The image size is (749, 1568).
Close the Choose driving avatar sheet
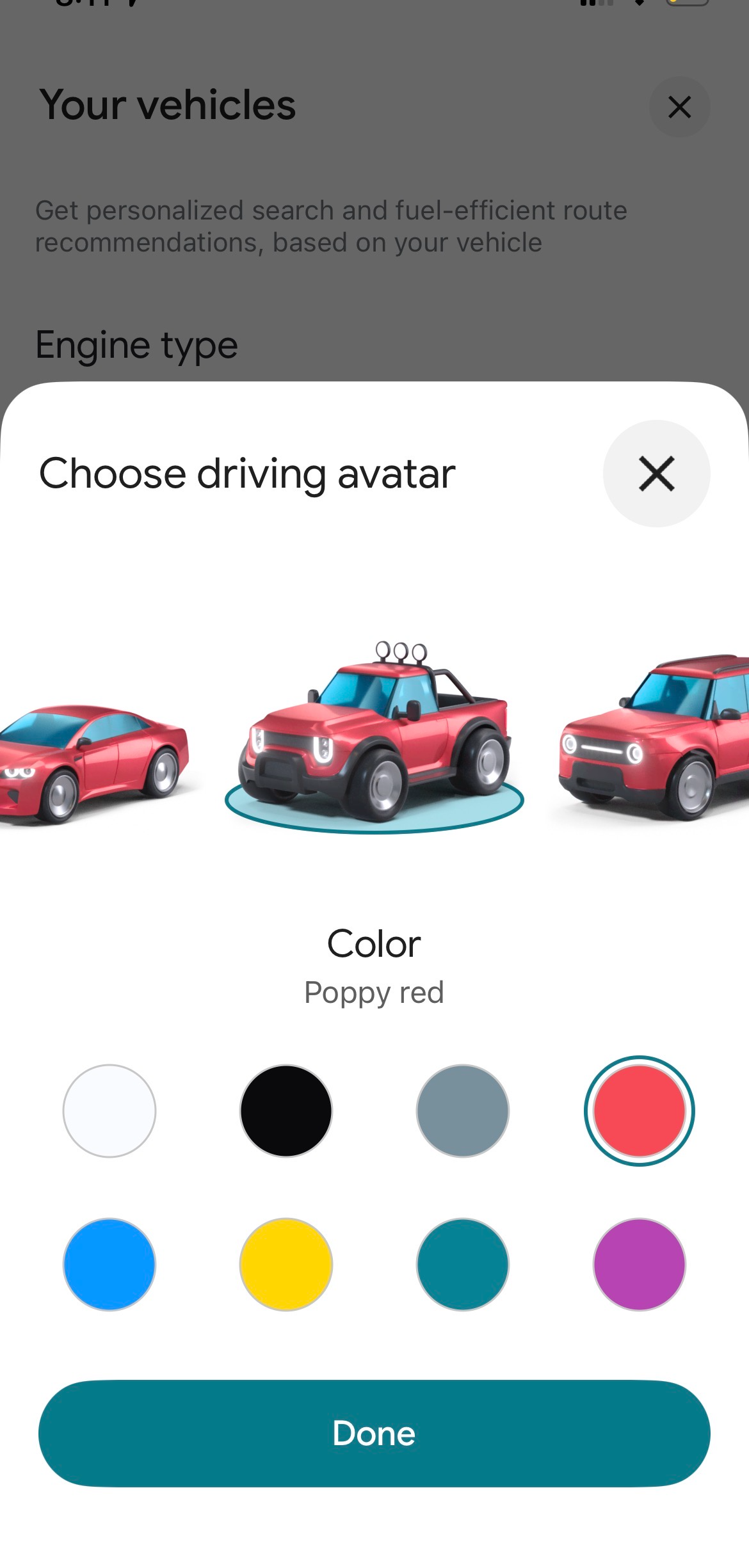pos(657,474)
